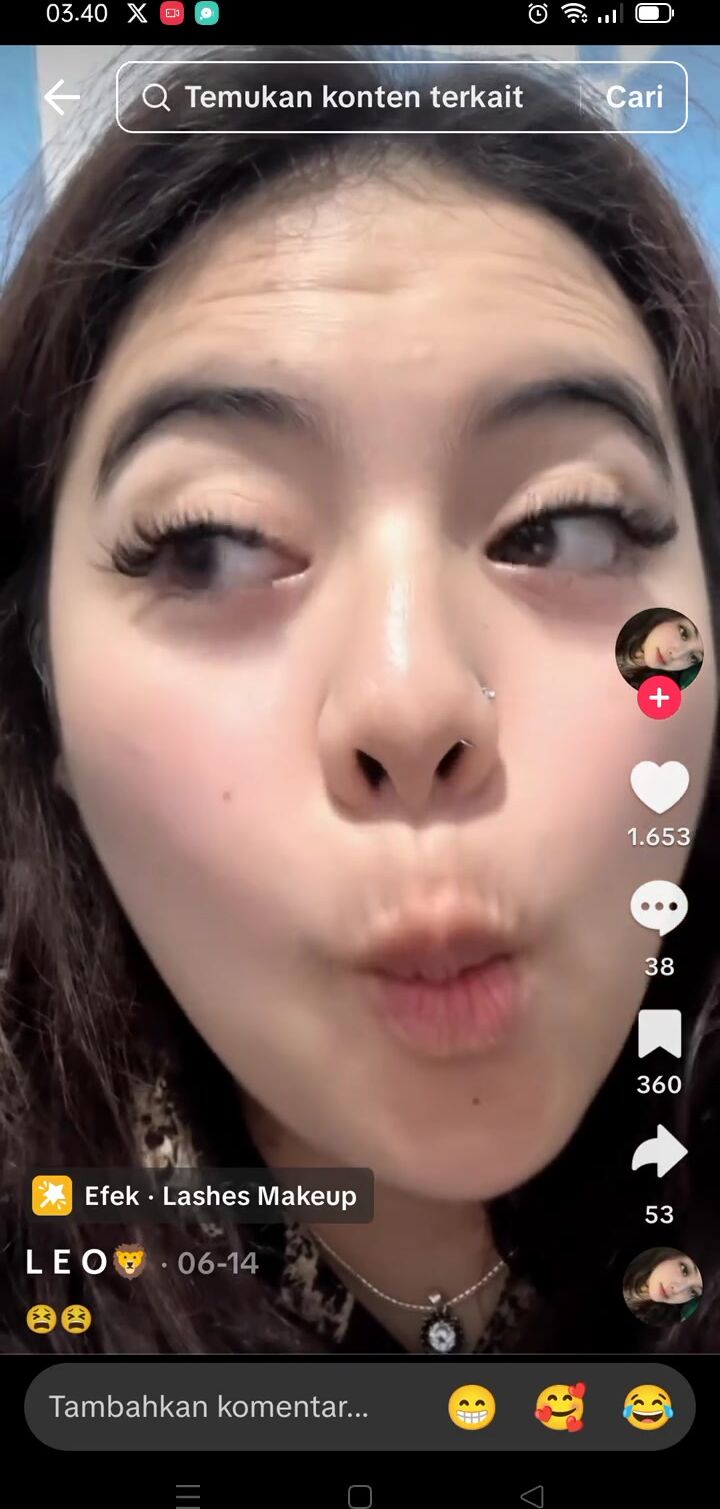This screenshot has width=720, height=1509.
Task: Insert the grinning face emoji
Action: click(472, 1408)
